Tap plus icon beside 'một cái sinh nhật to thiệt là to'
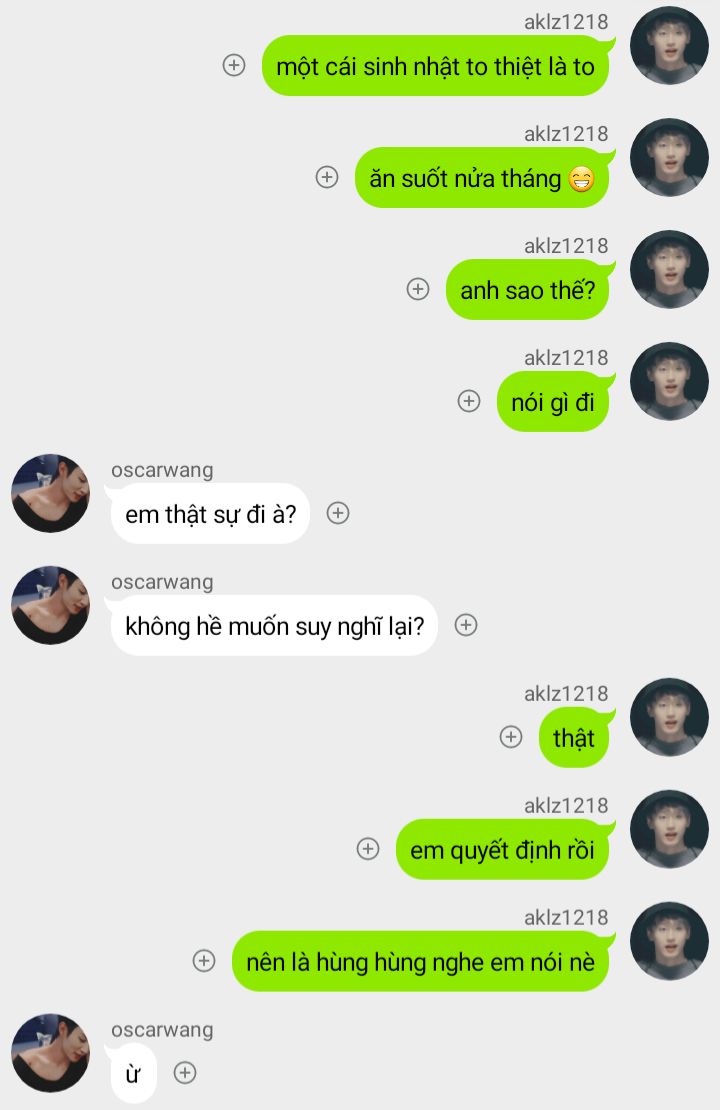This screenshot has height=1110, width=720. point(234,65)
